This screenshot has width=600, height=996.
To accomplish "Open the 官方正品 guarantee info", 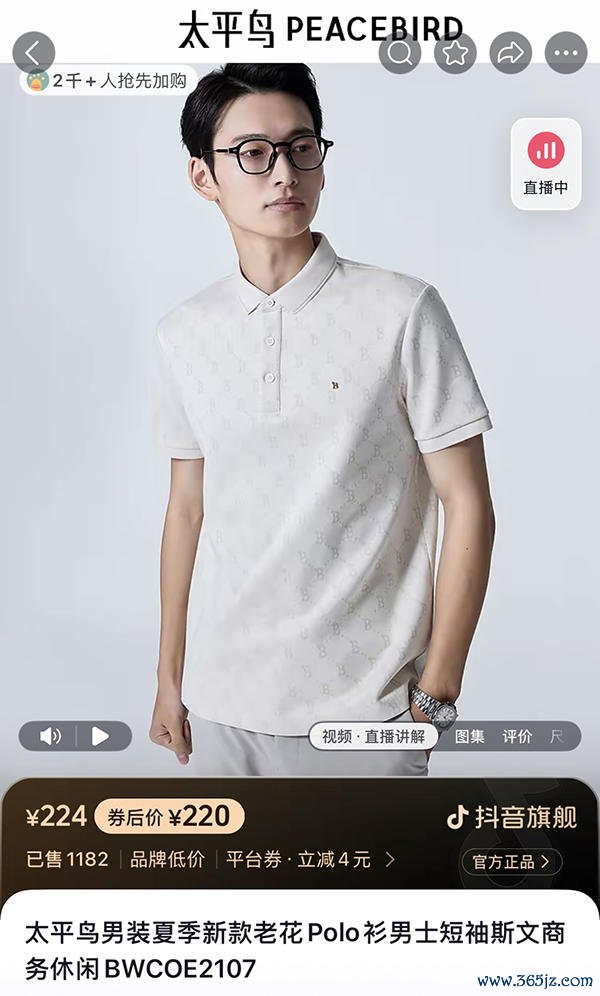I will click(511, 861).
